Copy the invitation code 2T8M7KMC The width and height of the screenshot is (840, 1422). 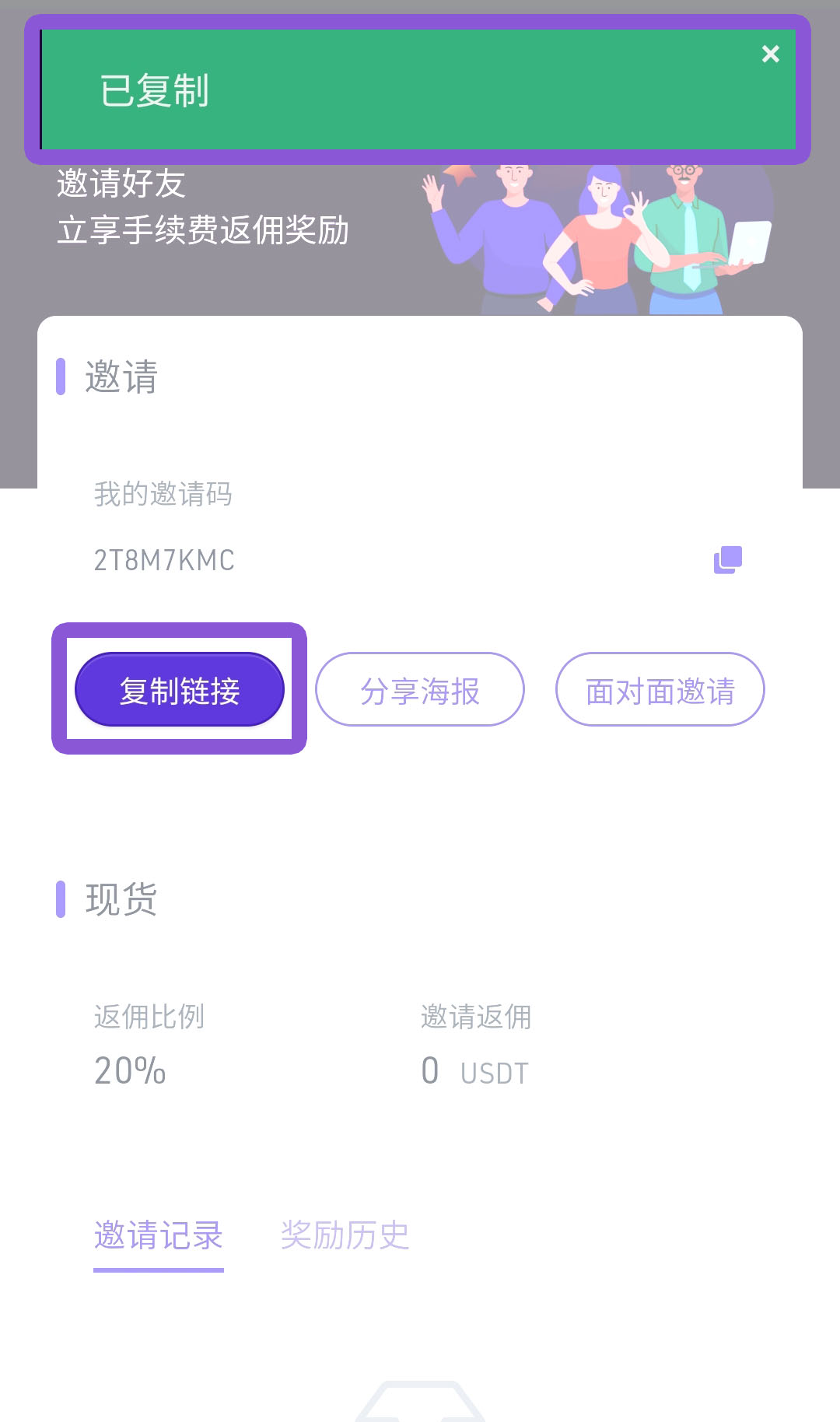pyautogui.click(x=728, y=559)
